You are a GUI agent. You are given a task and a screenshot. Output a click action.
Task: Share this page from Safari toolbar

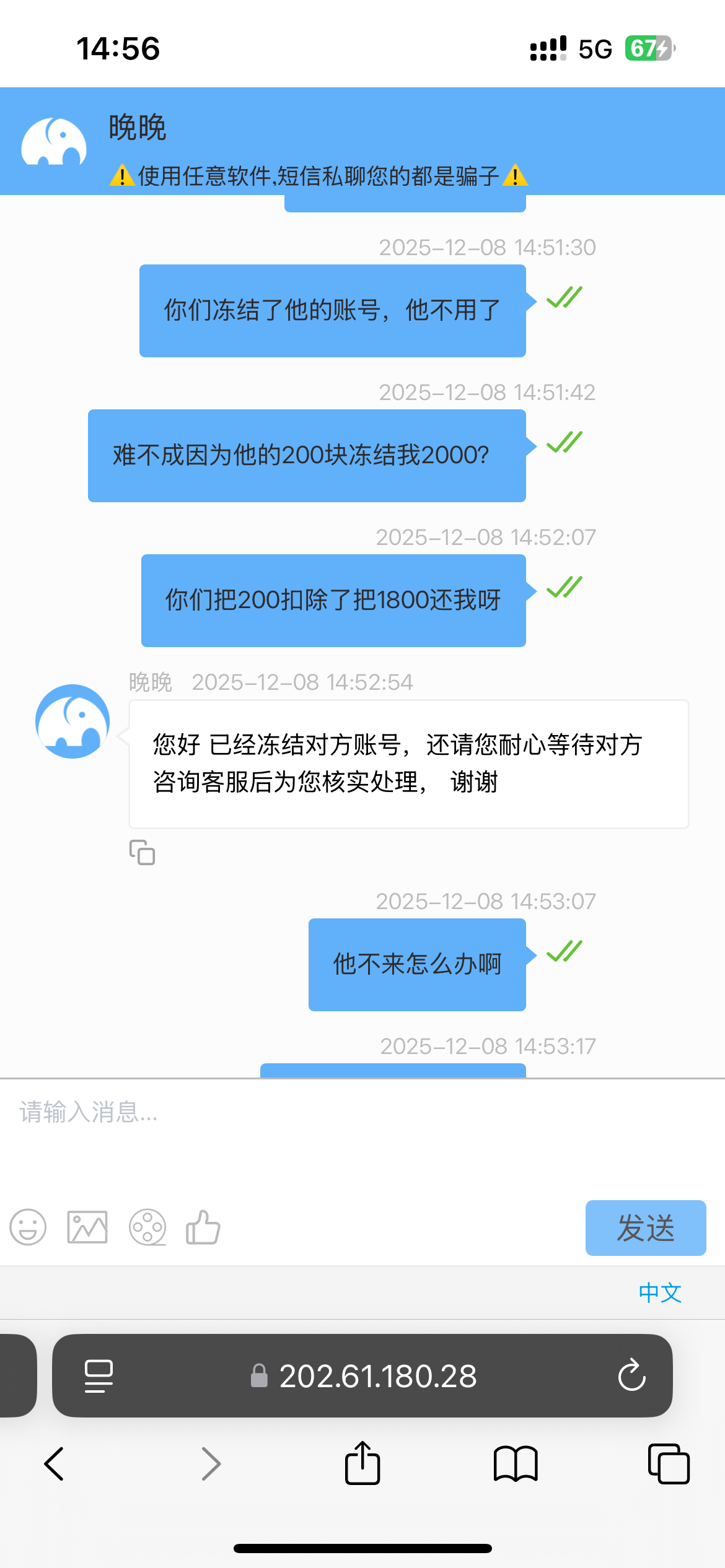[362, 1464]
